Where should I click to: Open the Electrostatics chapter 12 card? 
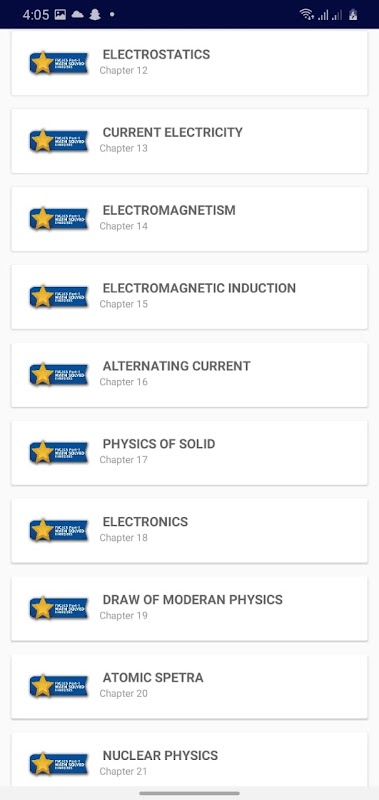(189, 62)
